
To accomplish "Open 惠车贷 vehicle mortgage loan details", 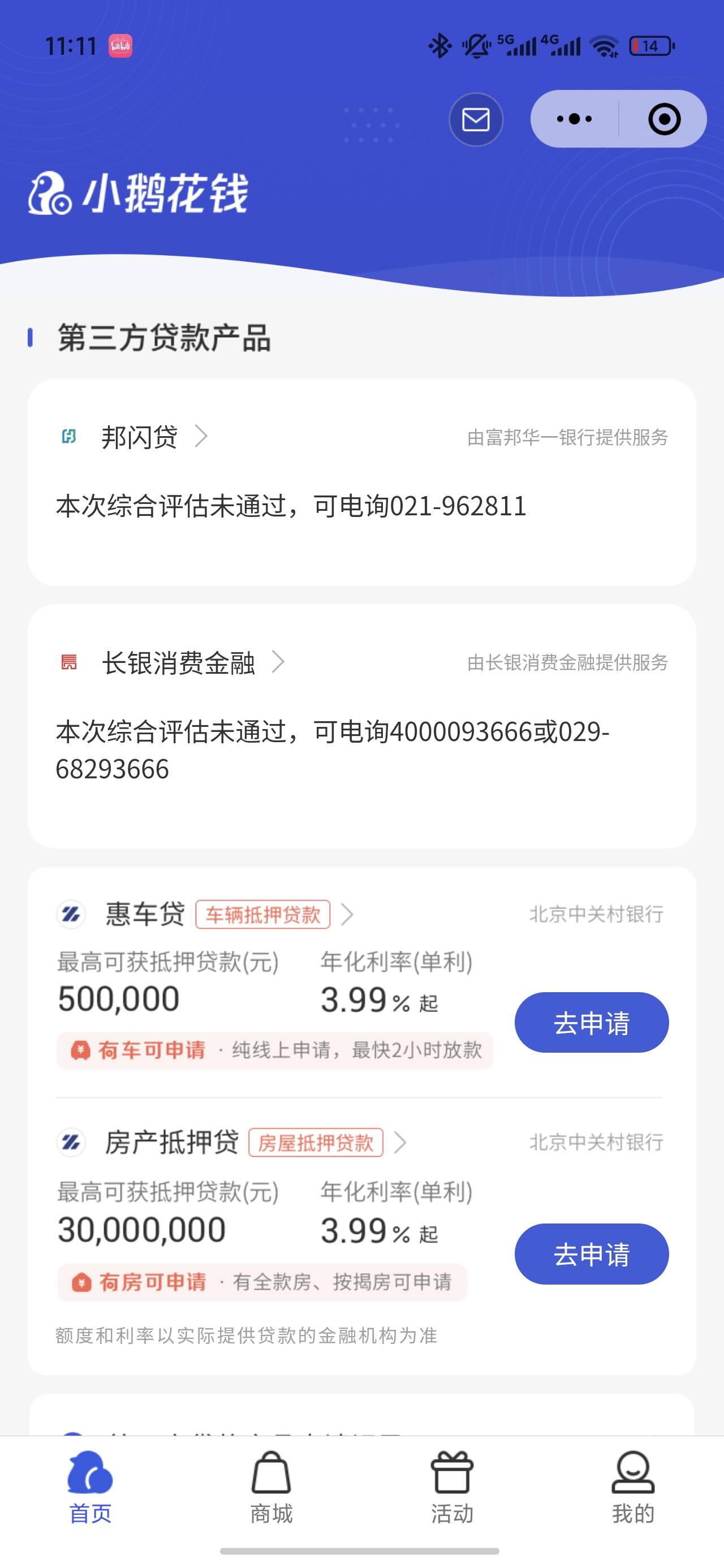I will pyautogui.click(x=205, y=914).
